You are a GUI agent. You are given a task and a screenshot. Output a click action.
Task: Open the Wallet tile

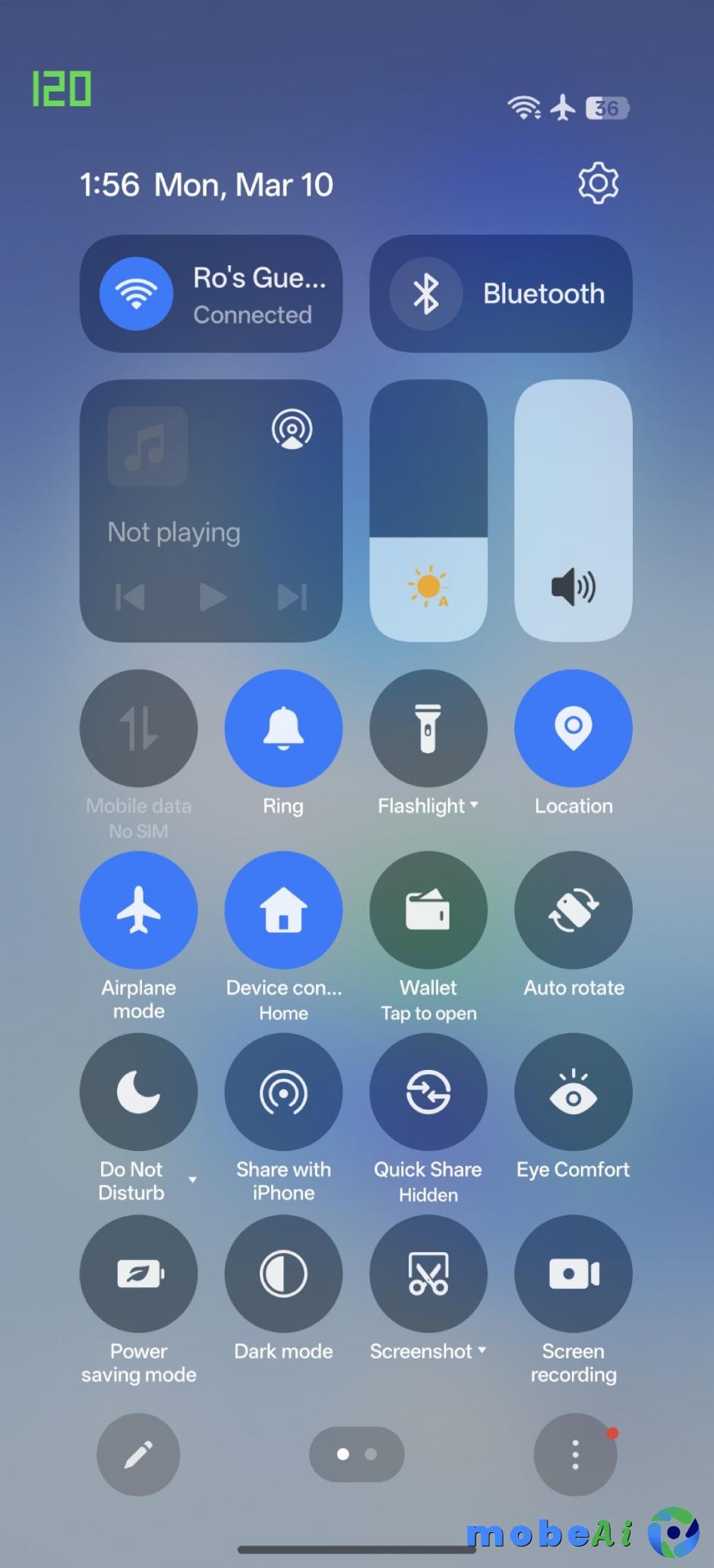coord(428,910)
